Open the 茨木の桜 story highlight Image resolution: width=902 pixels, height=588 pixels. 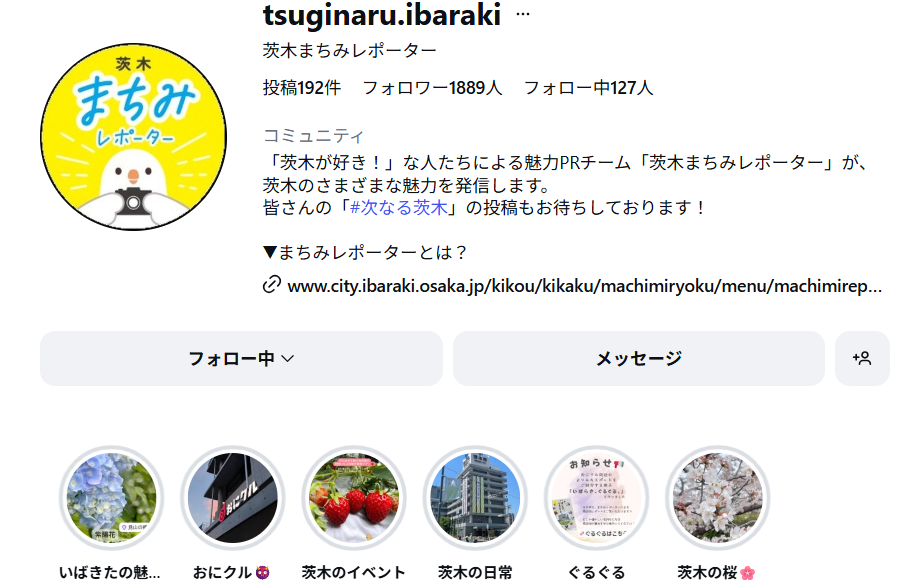coord(717,498)
